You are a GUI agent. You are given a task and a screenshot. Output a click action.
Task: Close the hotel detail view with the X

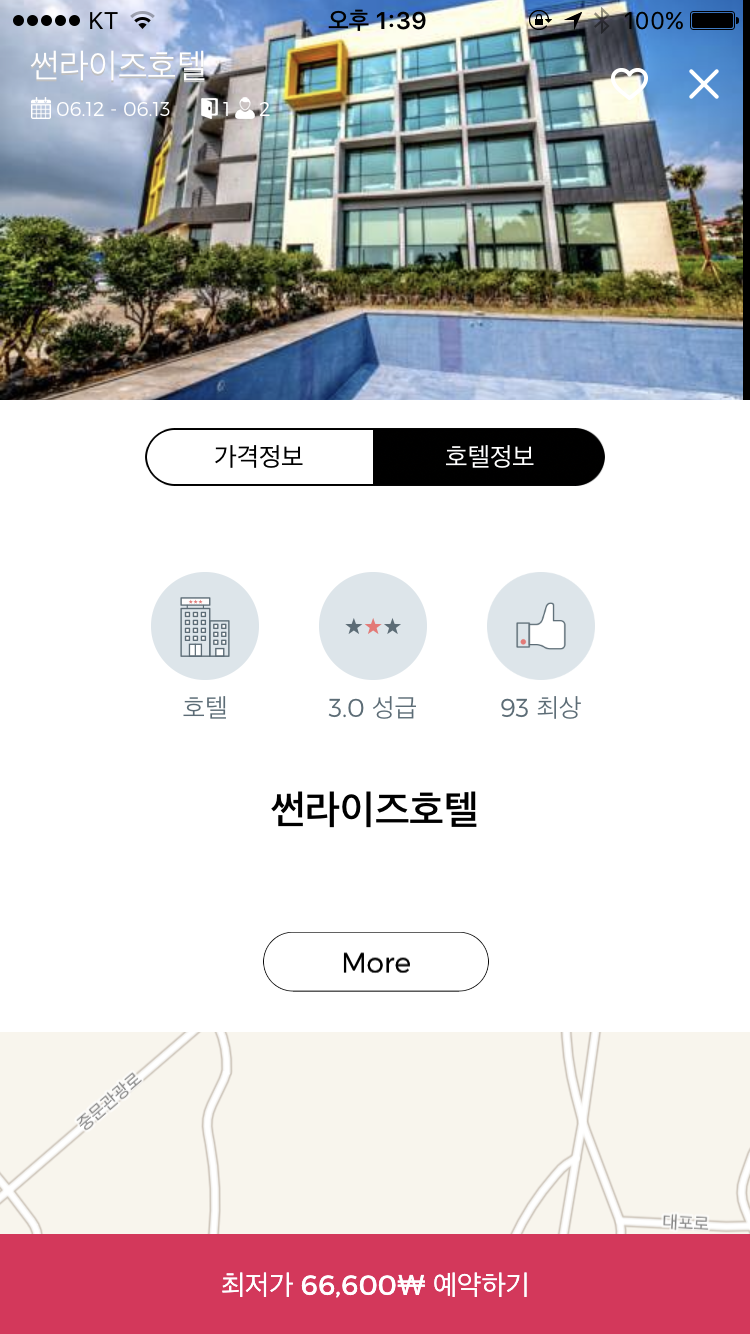(x=704, y=84)
